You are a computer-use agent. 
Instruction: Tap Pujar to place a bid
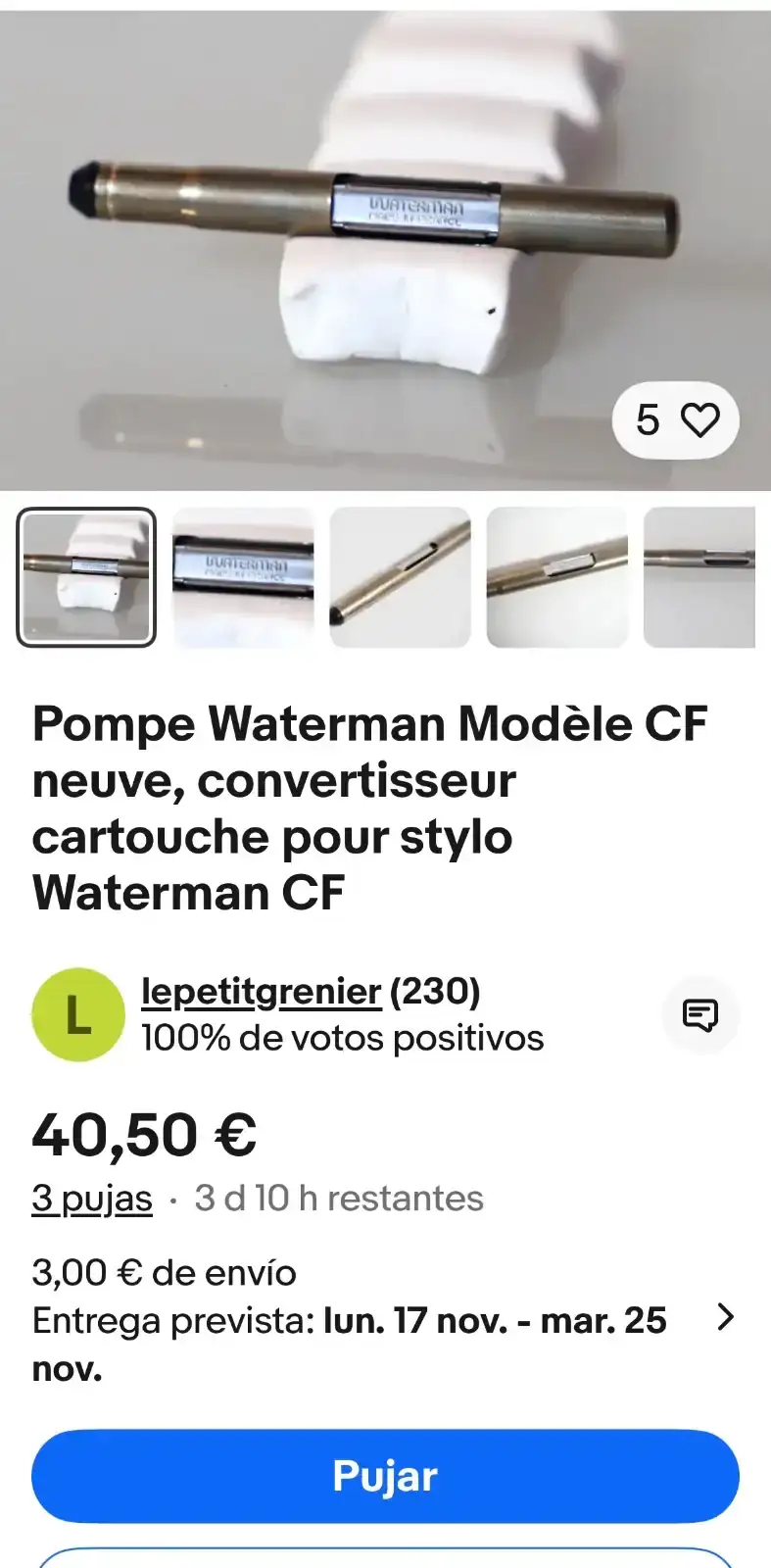[x=385, y=1476]
